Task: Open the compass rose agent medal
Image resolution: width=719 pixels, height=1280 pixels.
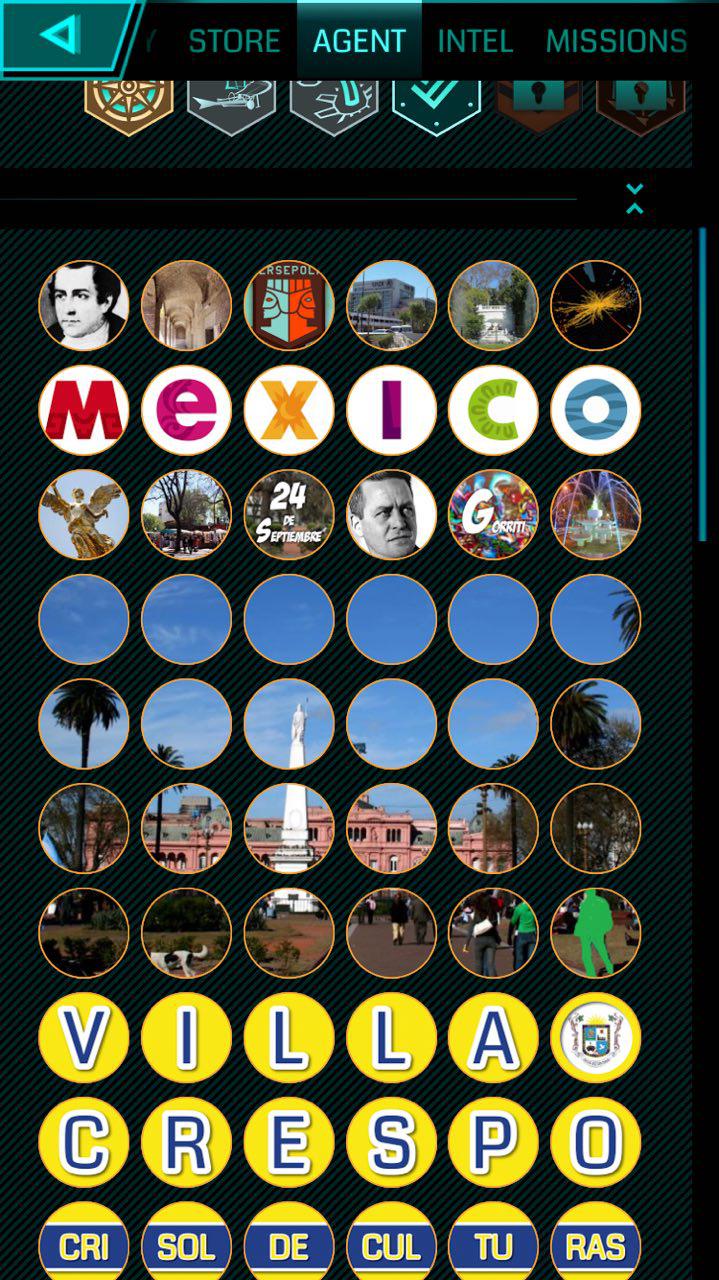Action: (x=129, y=105)
